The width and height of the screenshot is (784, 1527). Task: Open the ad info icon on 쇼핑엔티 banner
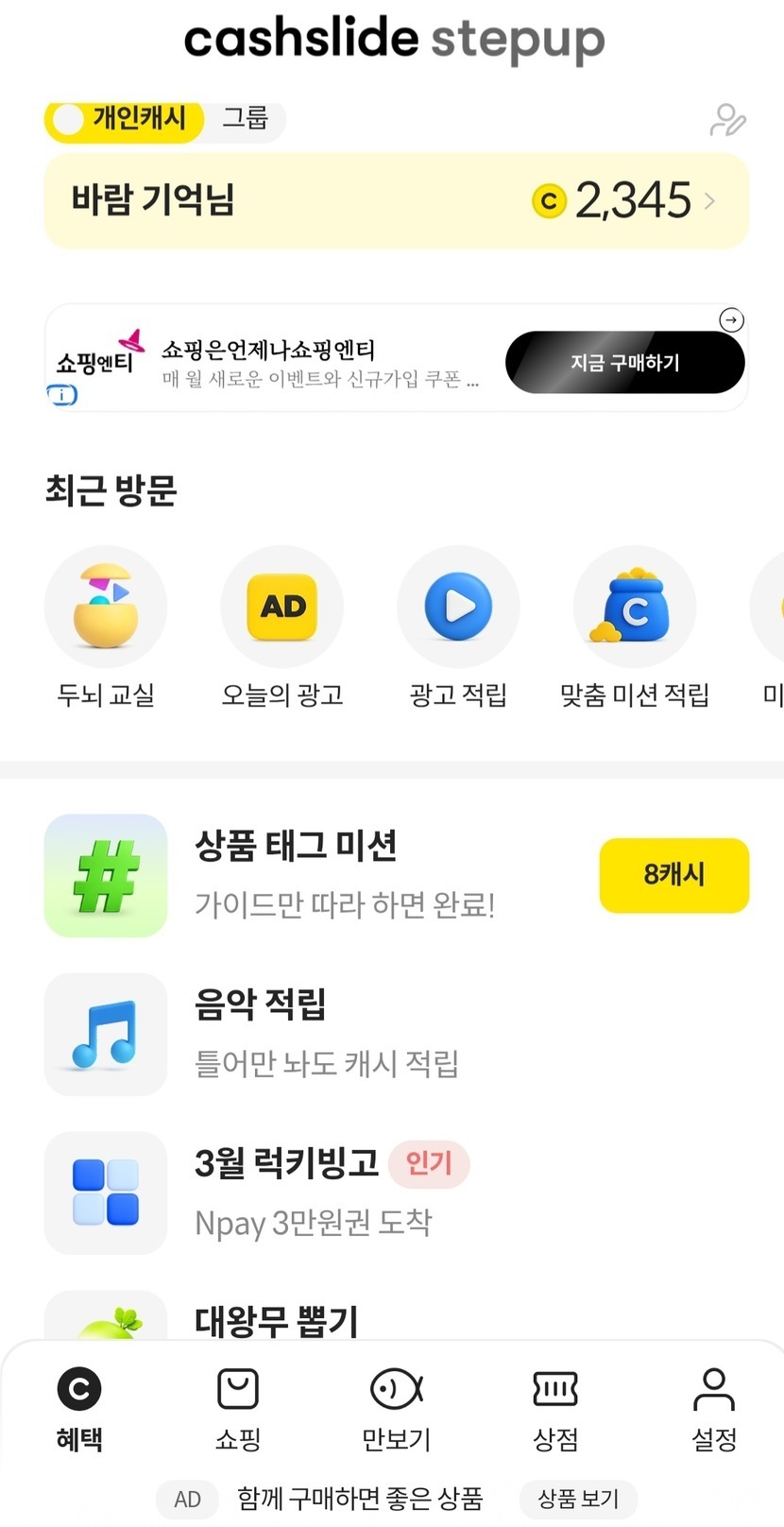click(62, 396)
